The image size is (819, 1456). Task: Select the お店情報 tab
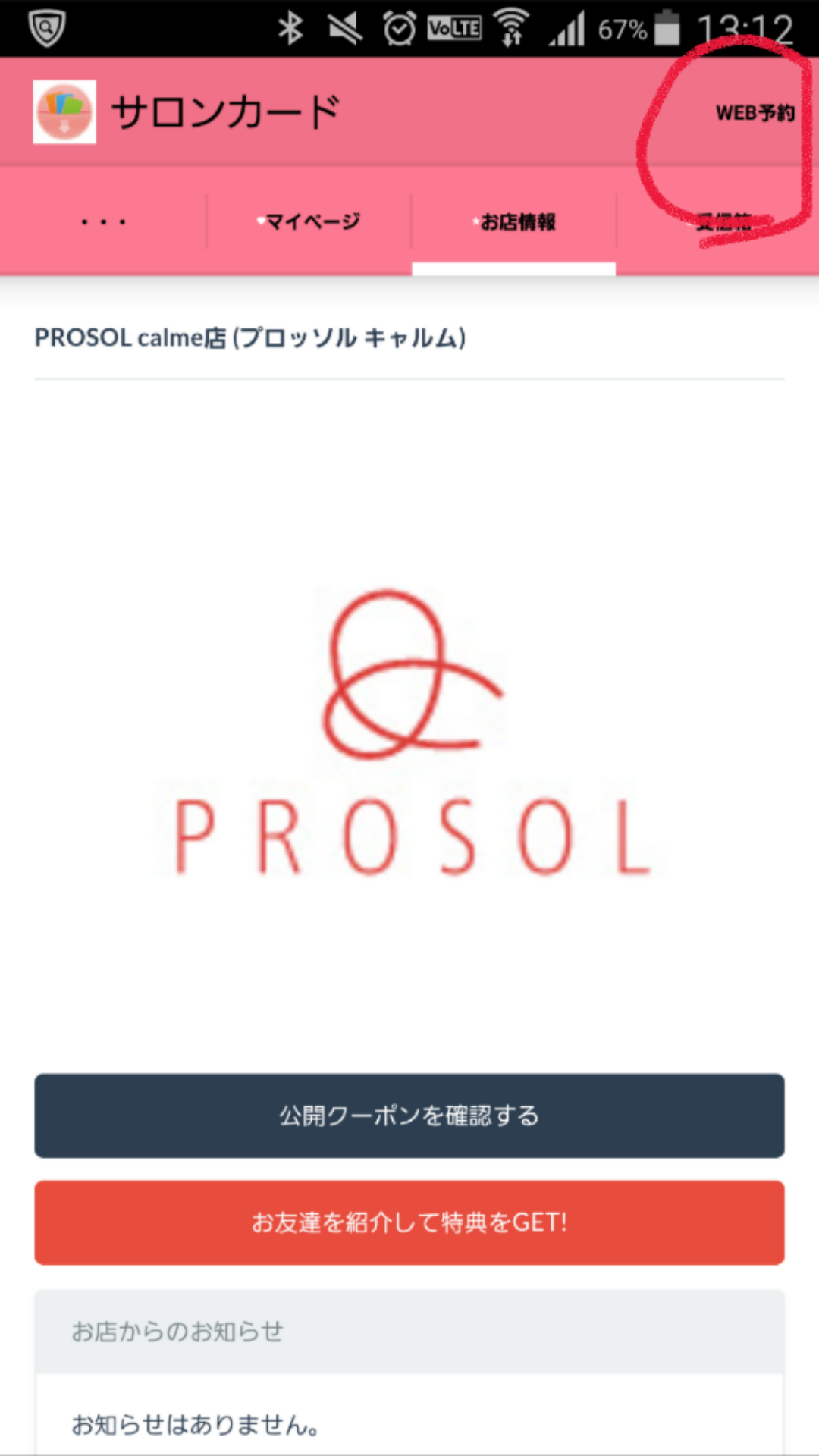(514, 221)
